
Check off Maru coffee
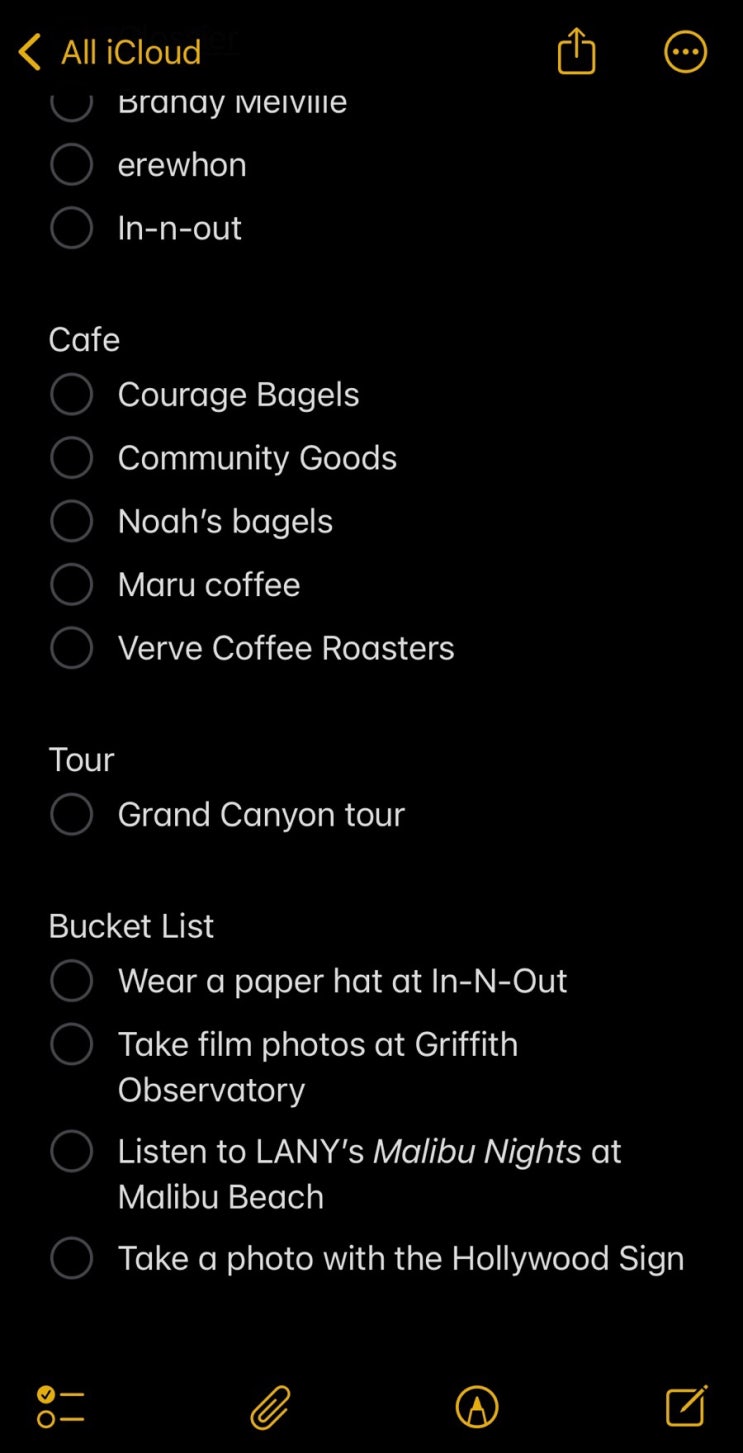click(x=72, y=585)
